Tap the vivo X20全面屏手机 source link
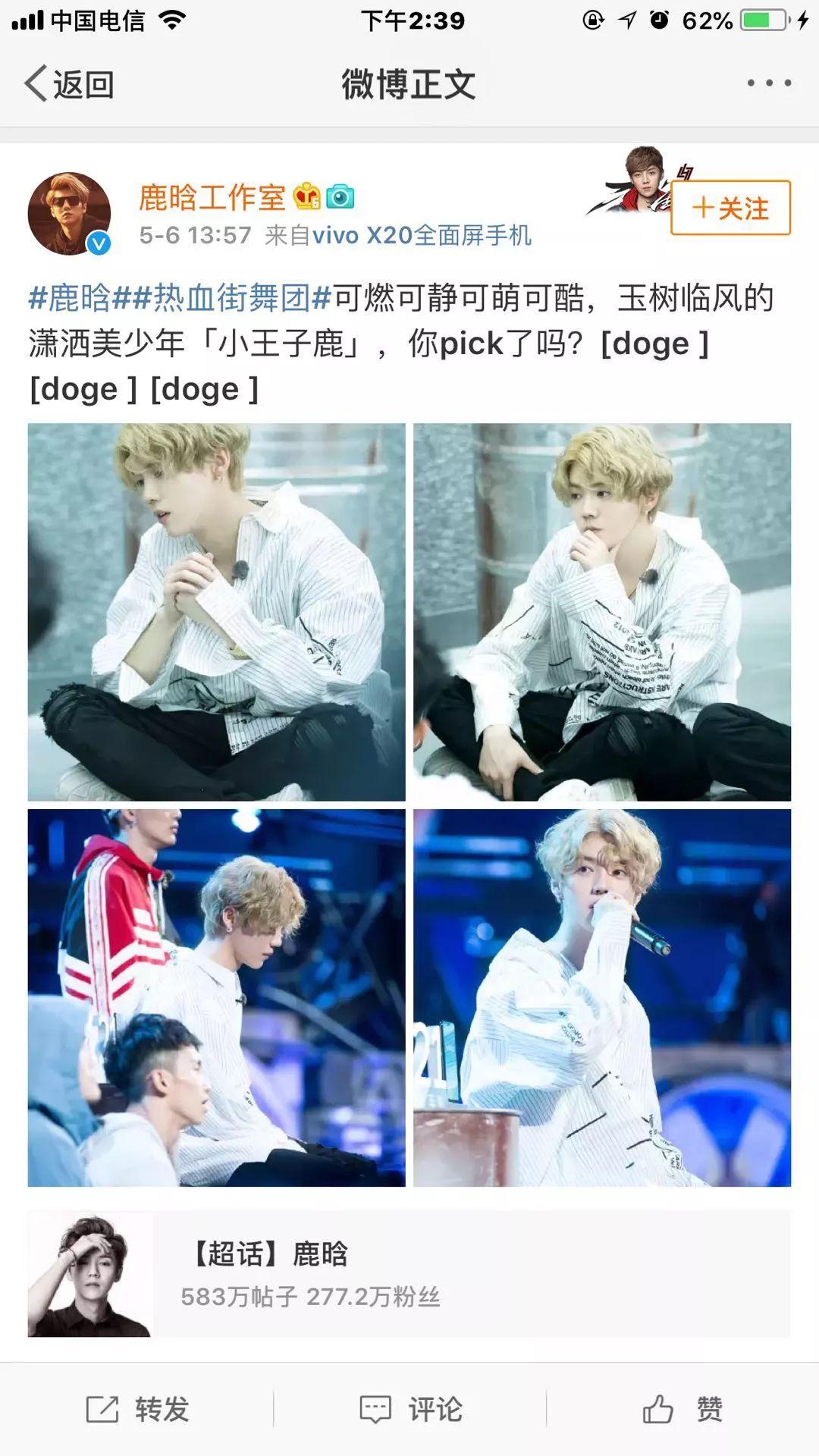 (421, 236)
